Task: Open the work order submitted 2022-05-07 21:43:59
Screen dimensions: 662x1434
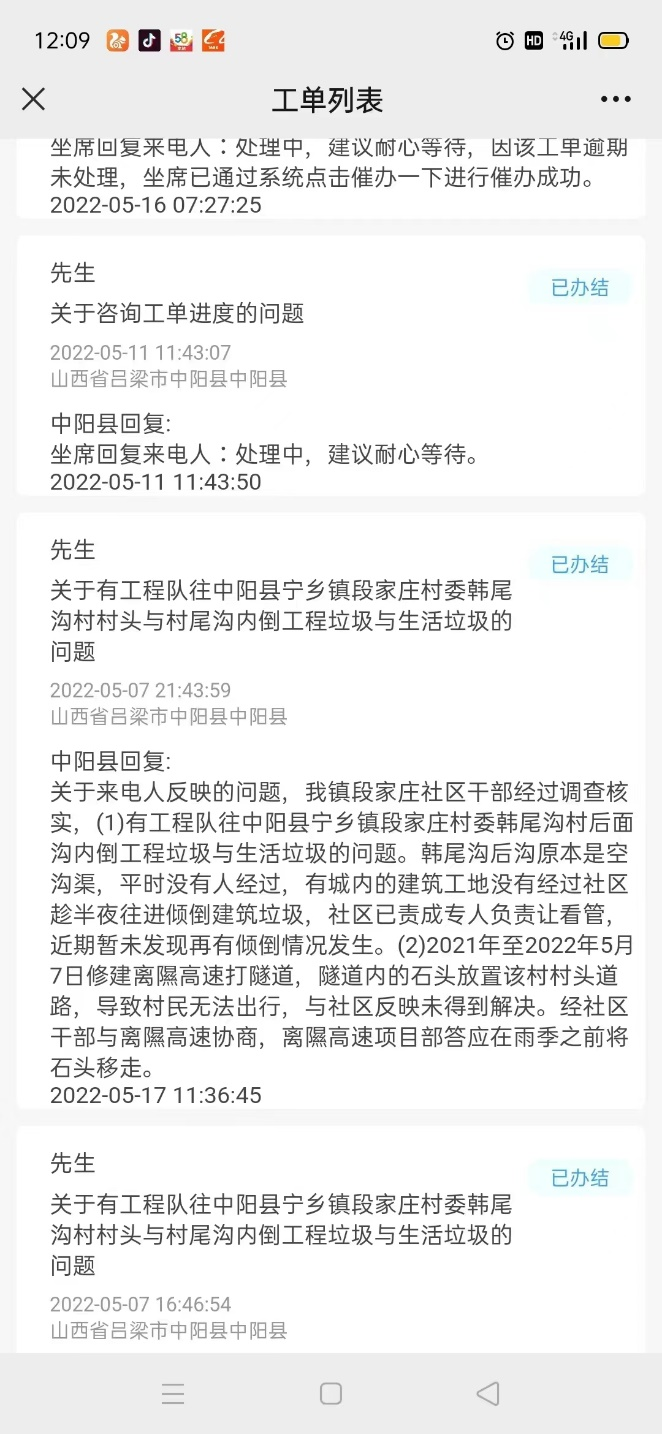Action: point(330,811)
